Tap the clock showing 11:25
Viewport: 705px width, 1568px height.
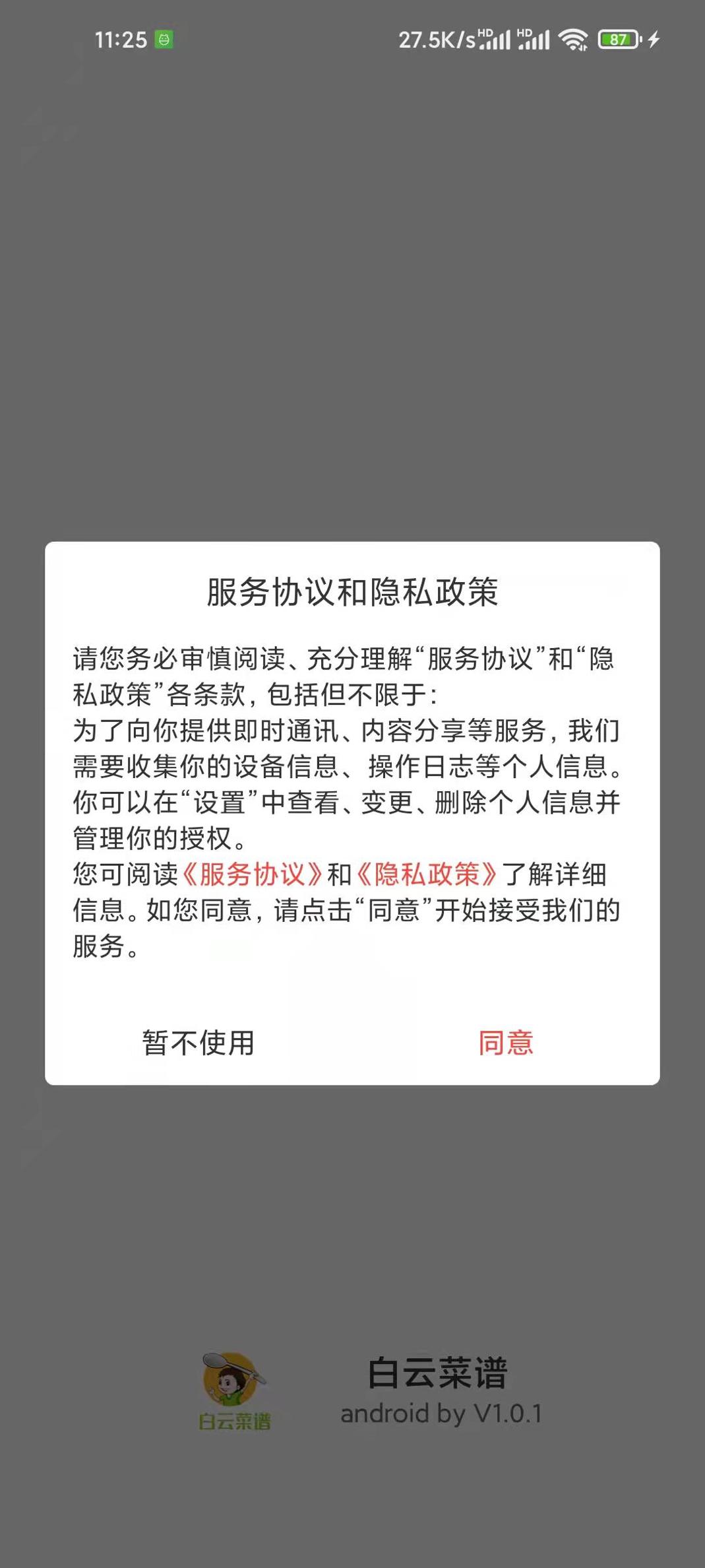121,40
